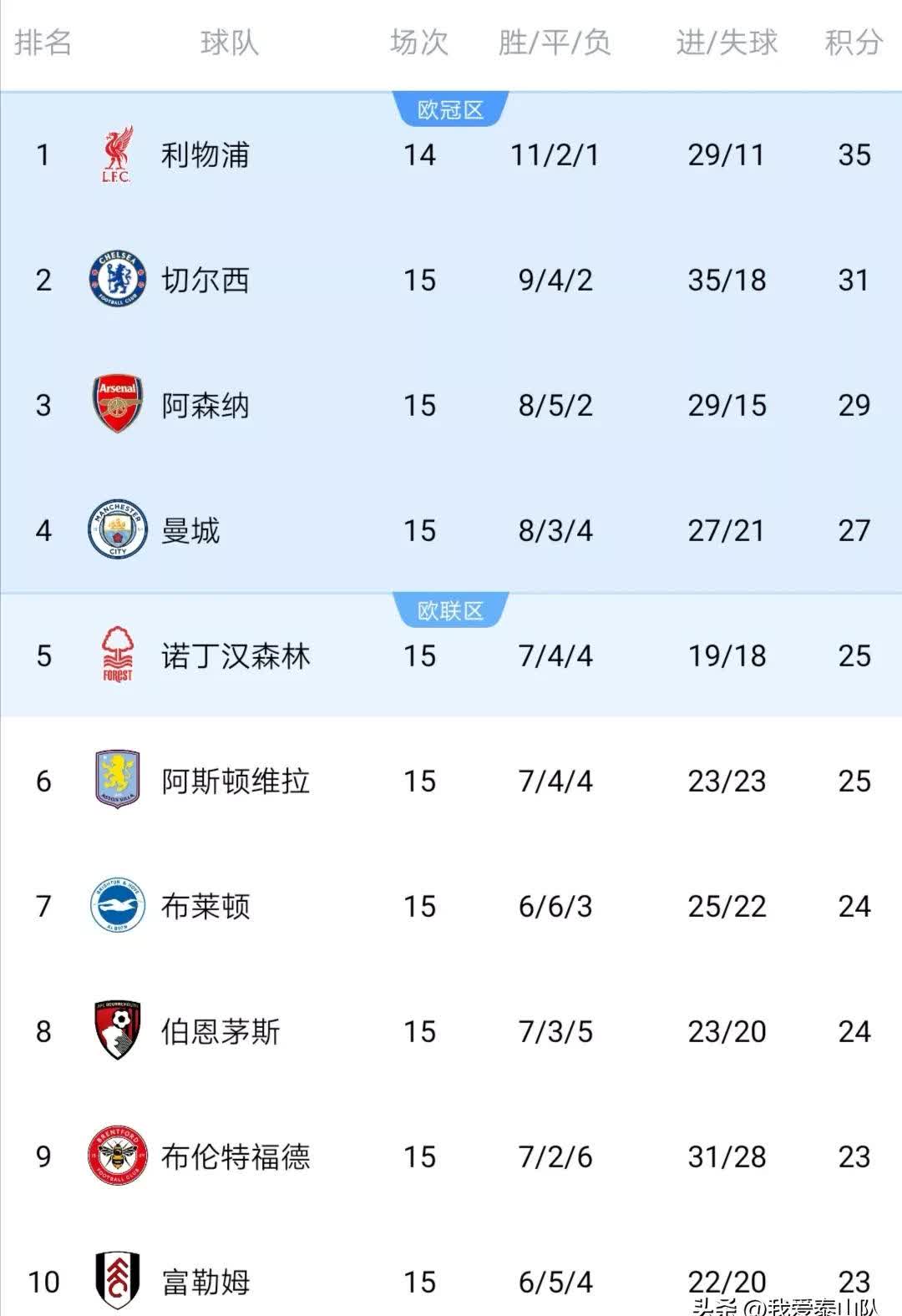Open Manchester City's club logo
Screen dimensions: 902x1316
(x=118, y=530)
